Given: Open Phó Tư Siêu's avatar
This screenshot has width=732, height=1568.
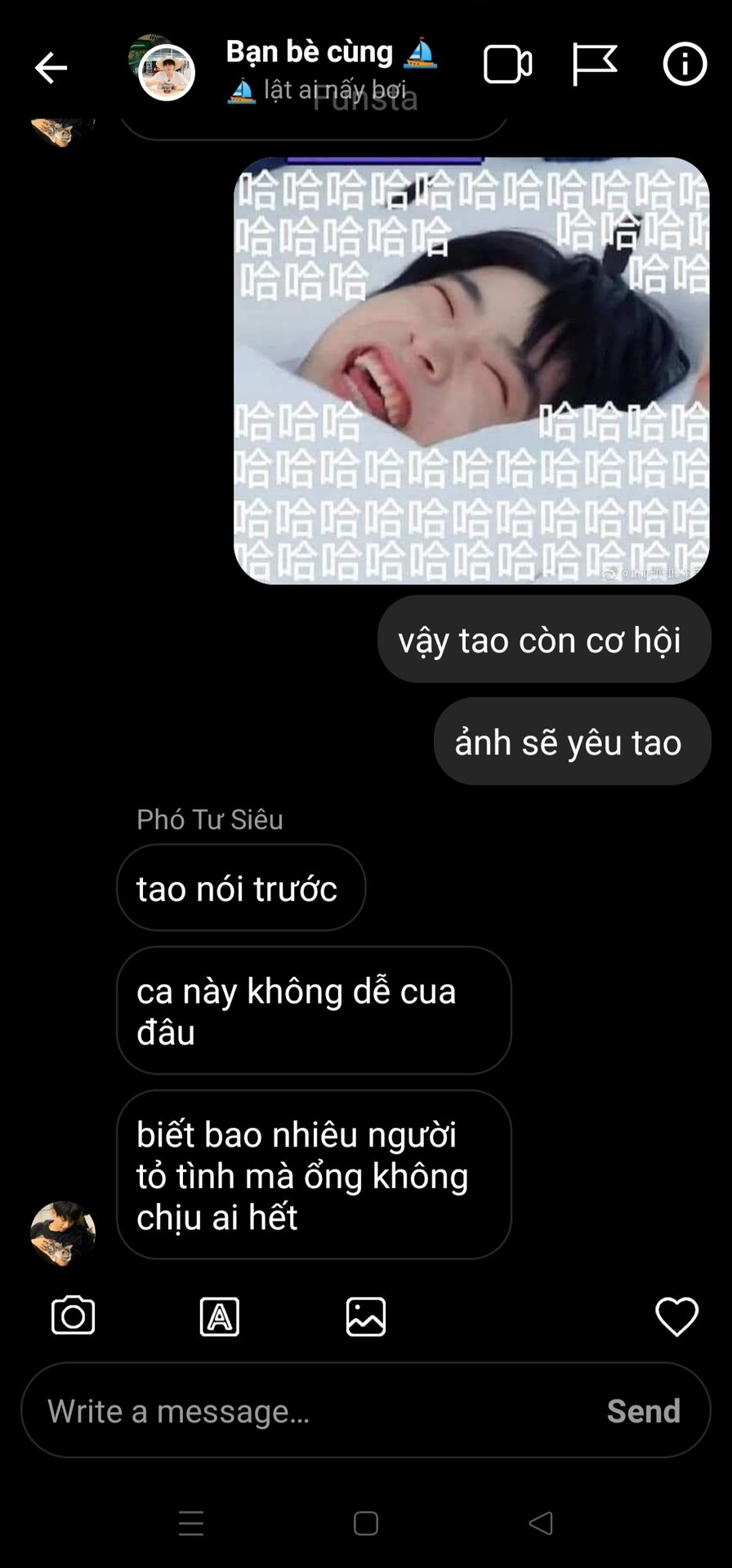Looking at the screenshot, I should (x=63, y=1233).
